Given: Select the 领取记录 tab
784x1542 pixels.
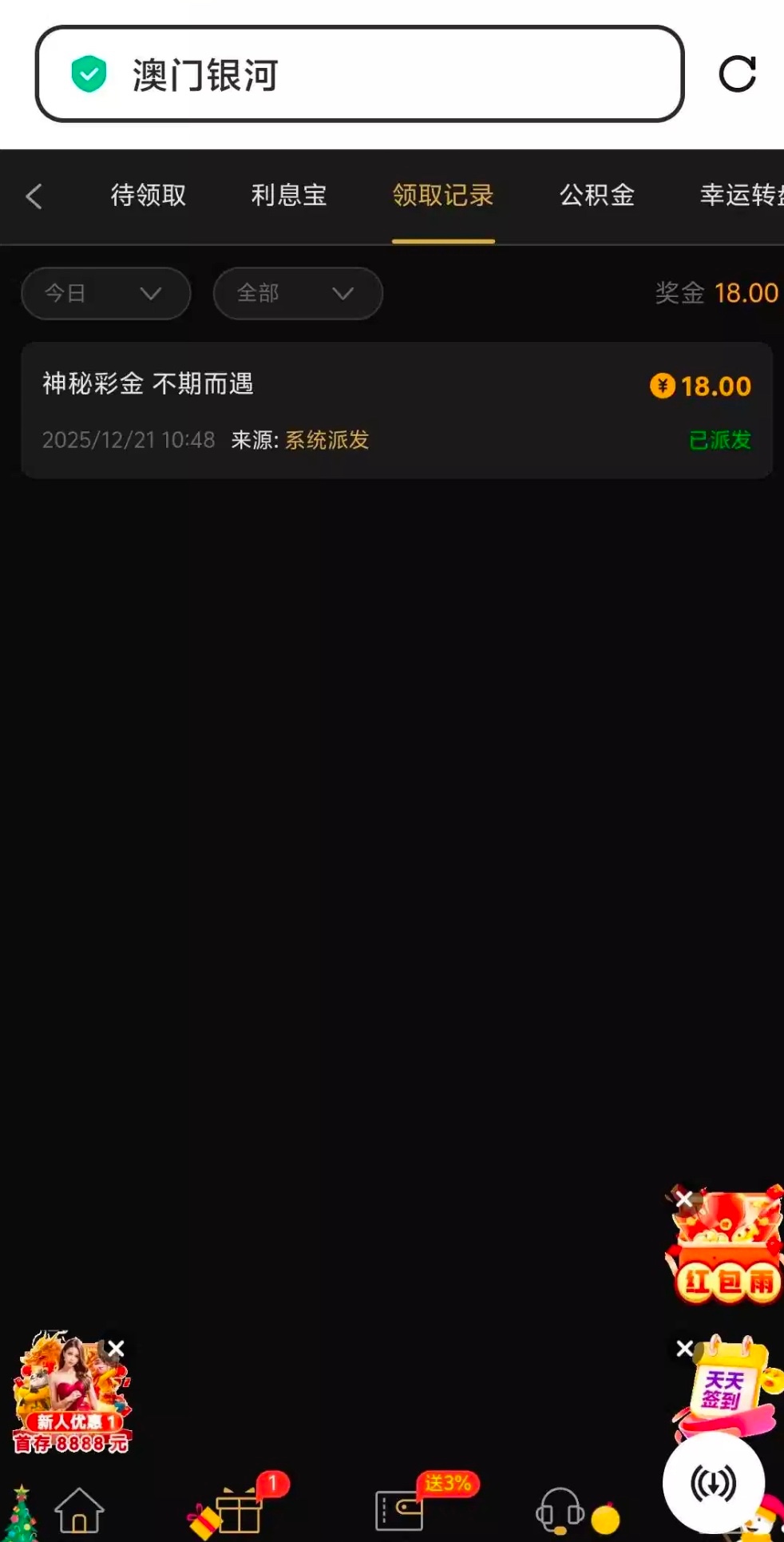Looking at the screenshot, I should click(443, 196).
